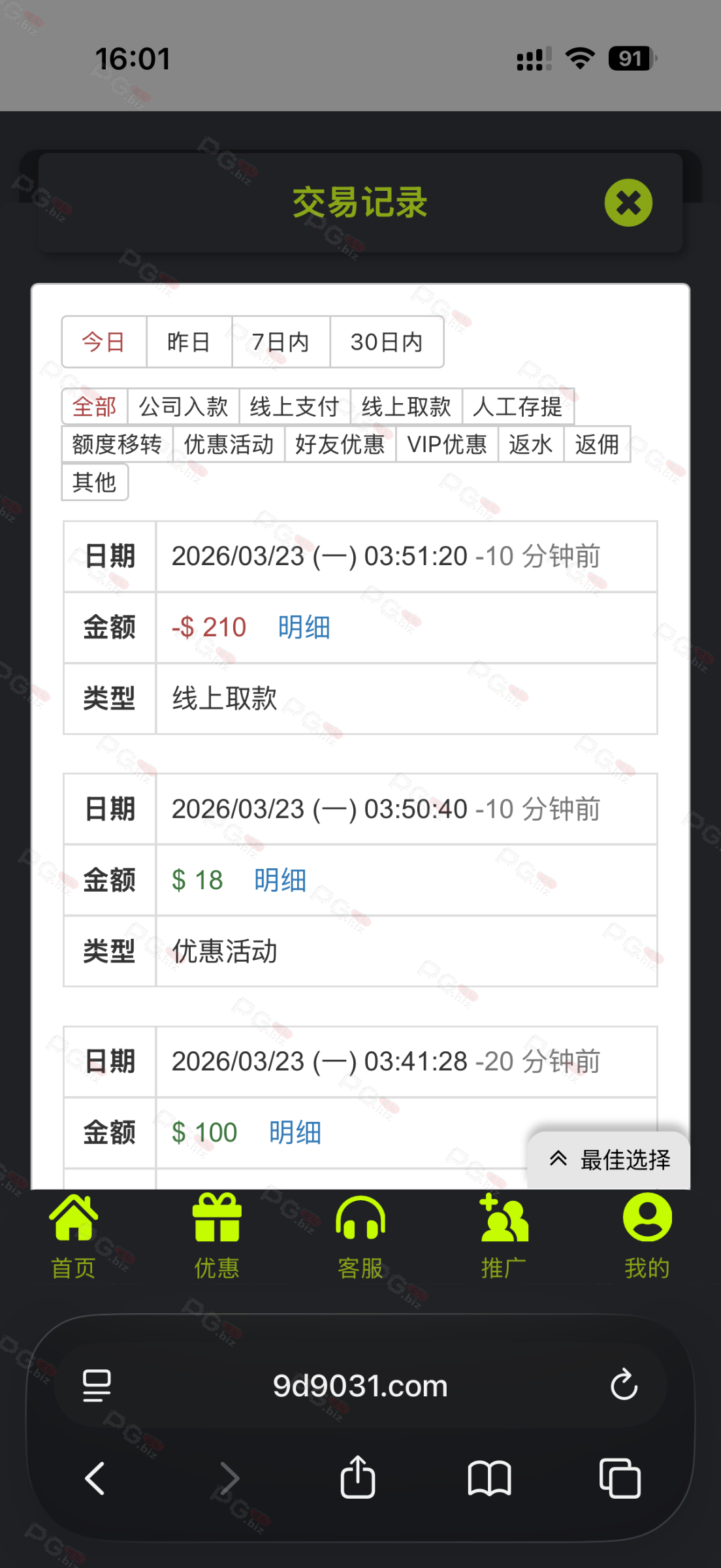Open 明细 for the -$ 210 withdrawal
This screenshot has width=721, height=1568.
tap(304, 627)
